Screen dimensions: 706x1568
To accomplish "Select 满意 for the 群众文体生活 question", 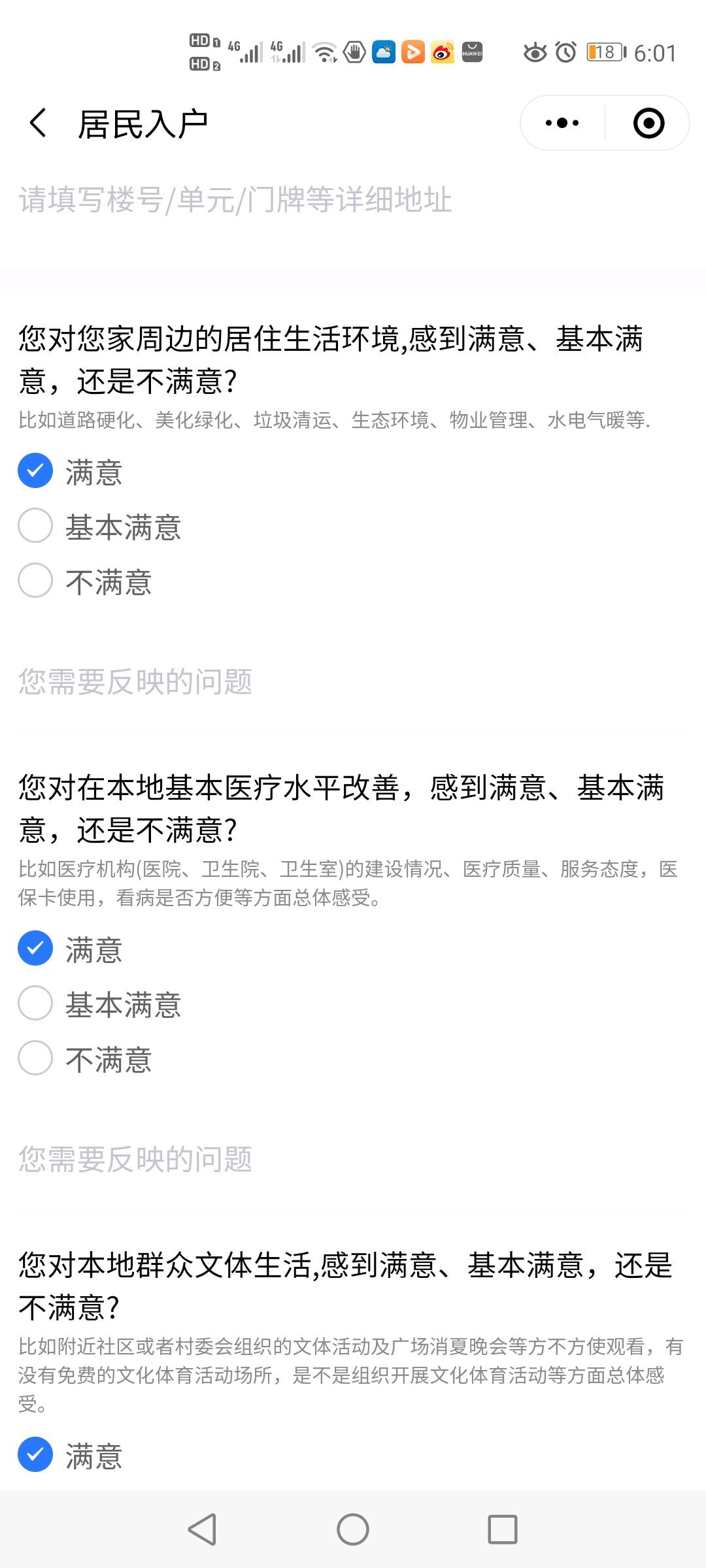I will click(71, 1456).
